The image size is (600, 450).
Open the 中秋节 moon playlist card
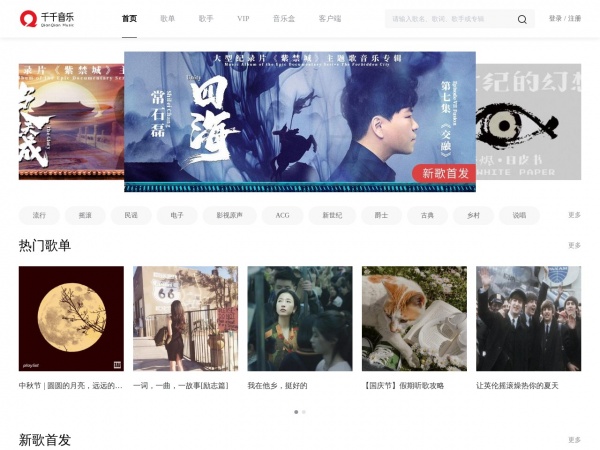(x=71, y=318)
